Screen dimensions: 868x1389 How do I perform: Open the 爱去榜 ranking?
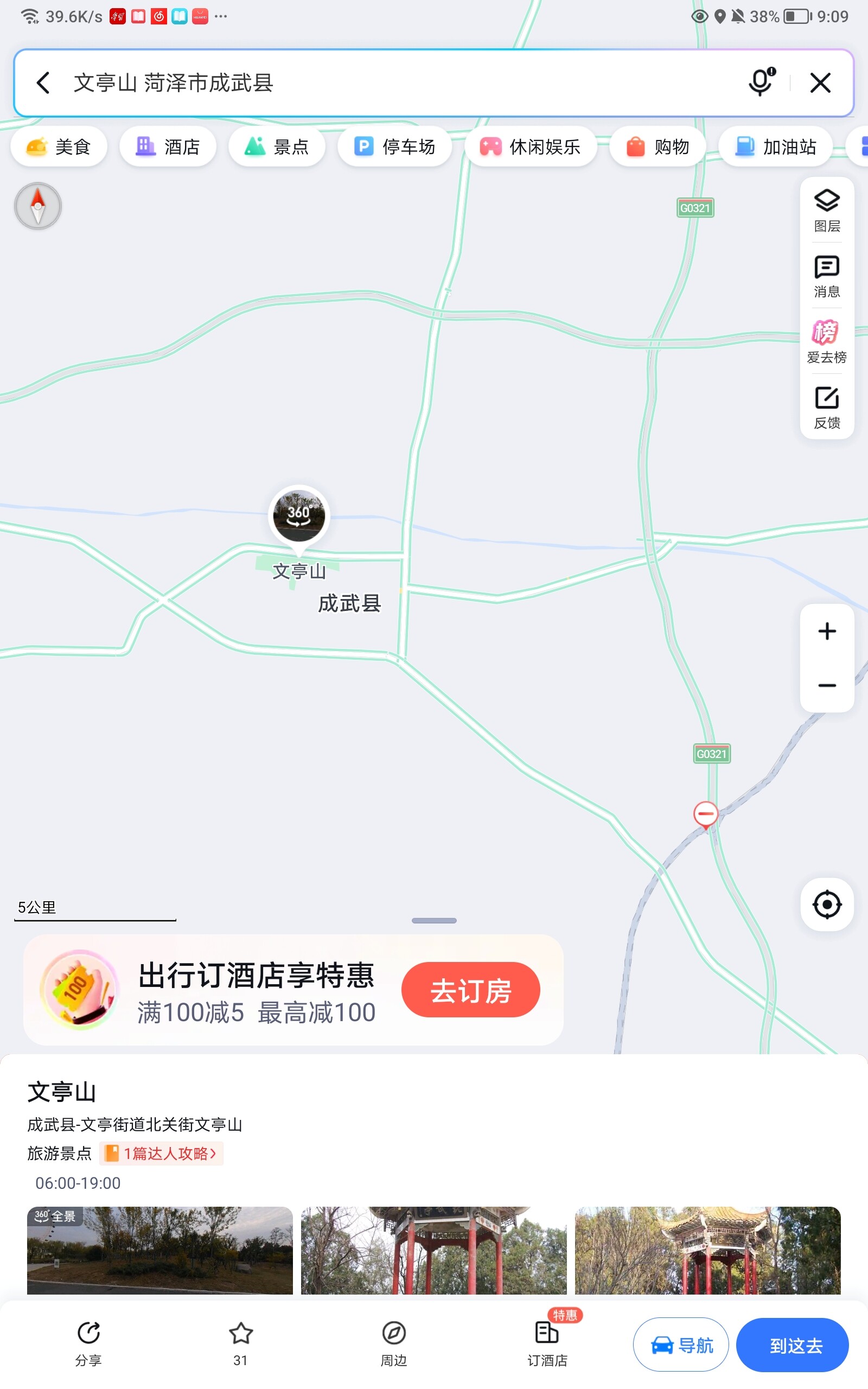click(x=827, y=342)
